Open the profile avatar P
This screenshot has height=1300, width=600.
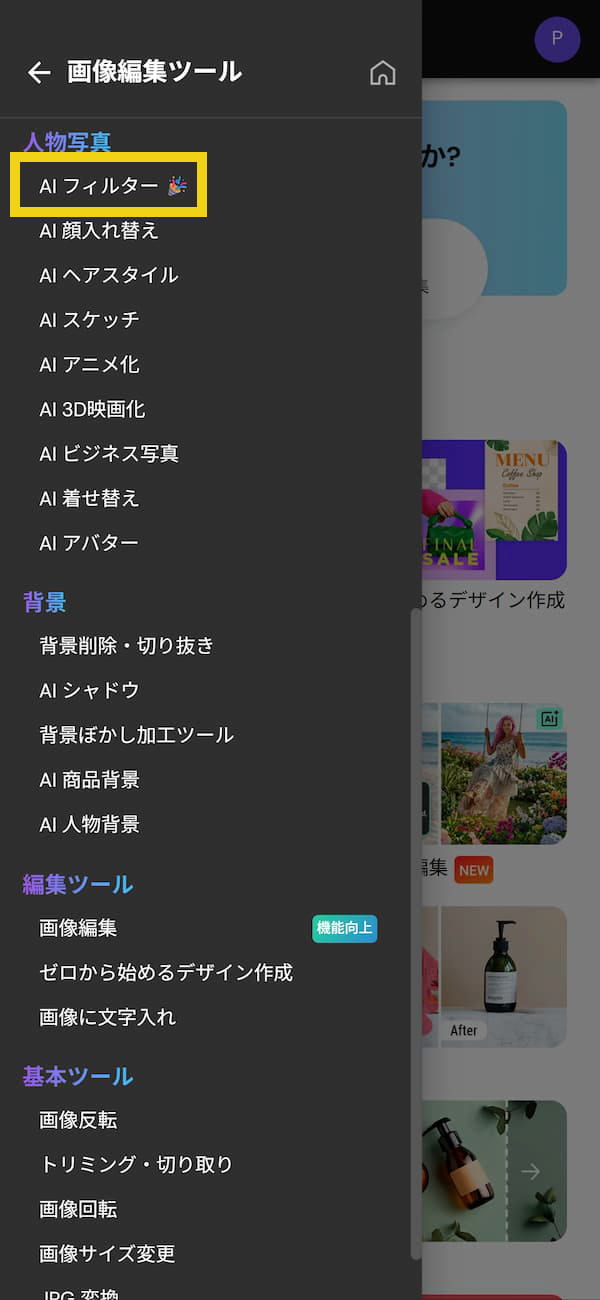pyautogui.click(x=557, y=39)
